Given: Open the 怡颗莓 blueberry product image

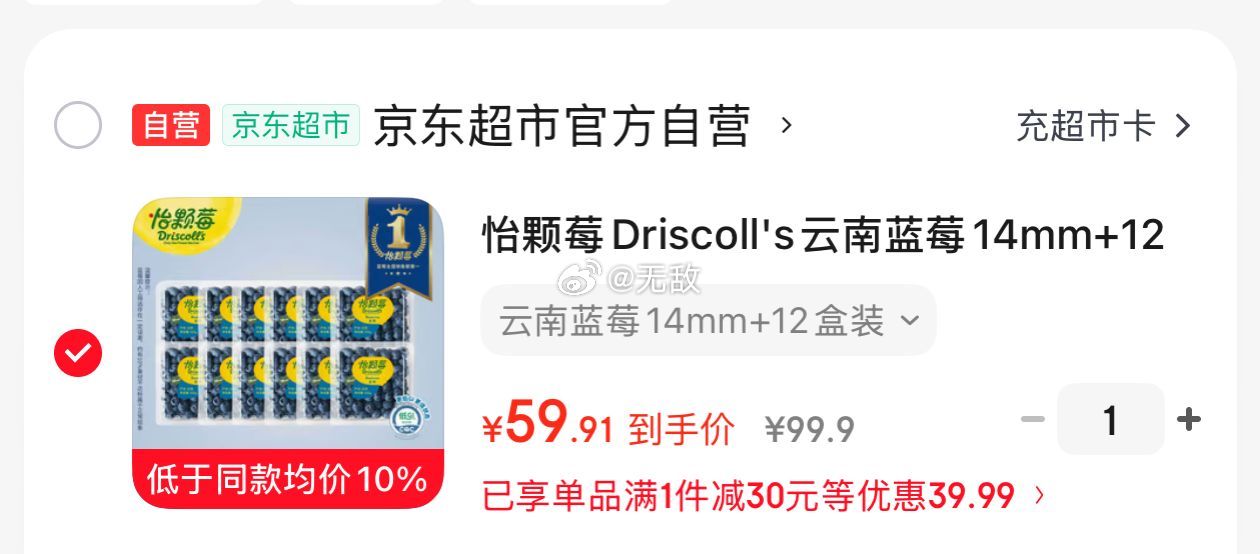Looking at the screenshot, I should click(288, 352).
